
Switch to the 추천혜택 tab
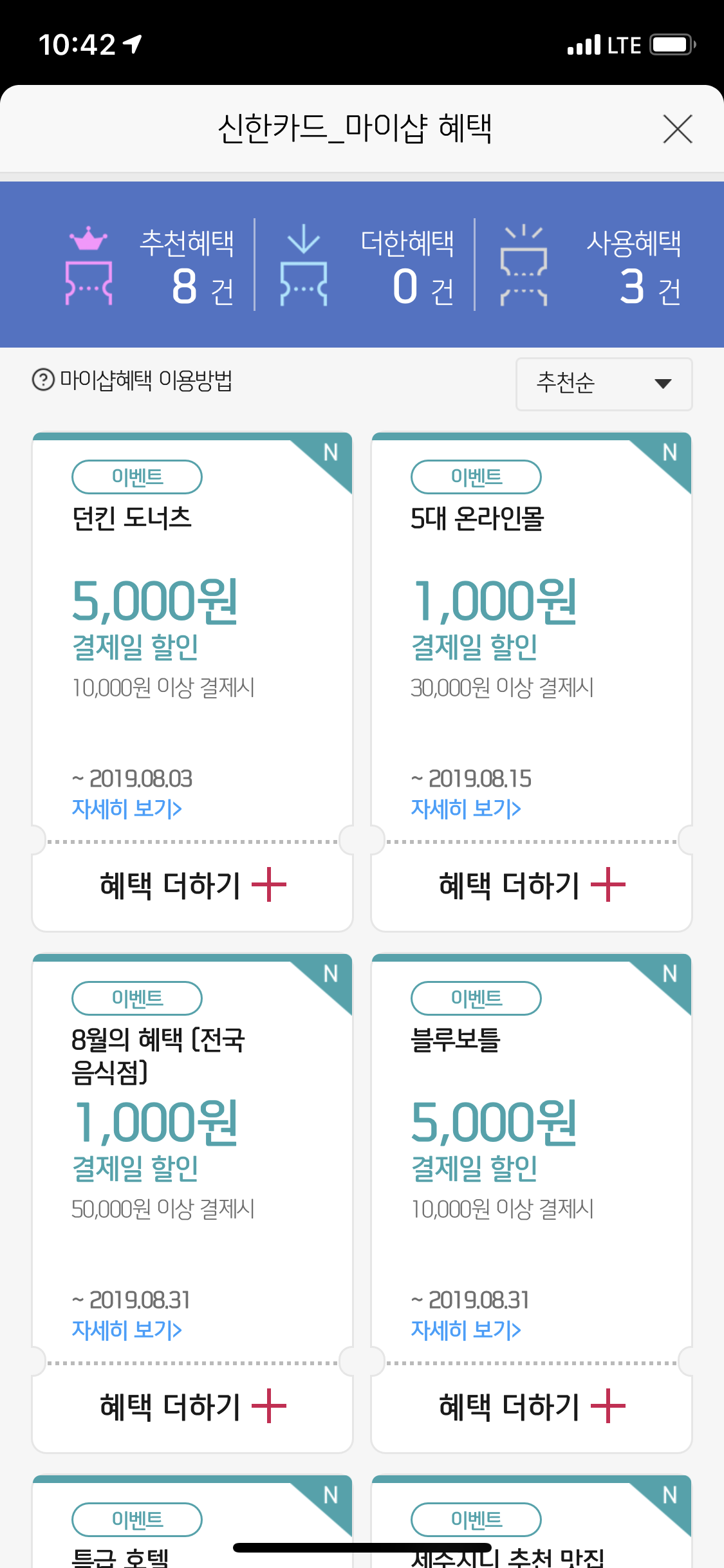(x=151, y=266)
